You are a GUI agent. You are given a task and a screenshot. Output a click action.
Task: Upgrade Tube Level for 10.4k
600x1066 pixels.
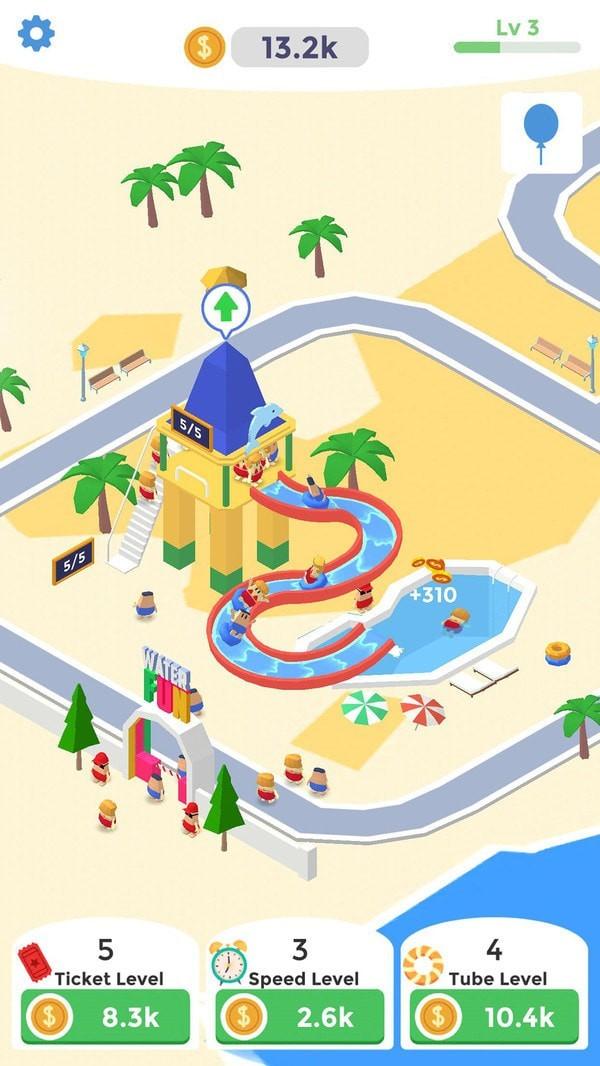(494, 1016)
